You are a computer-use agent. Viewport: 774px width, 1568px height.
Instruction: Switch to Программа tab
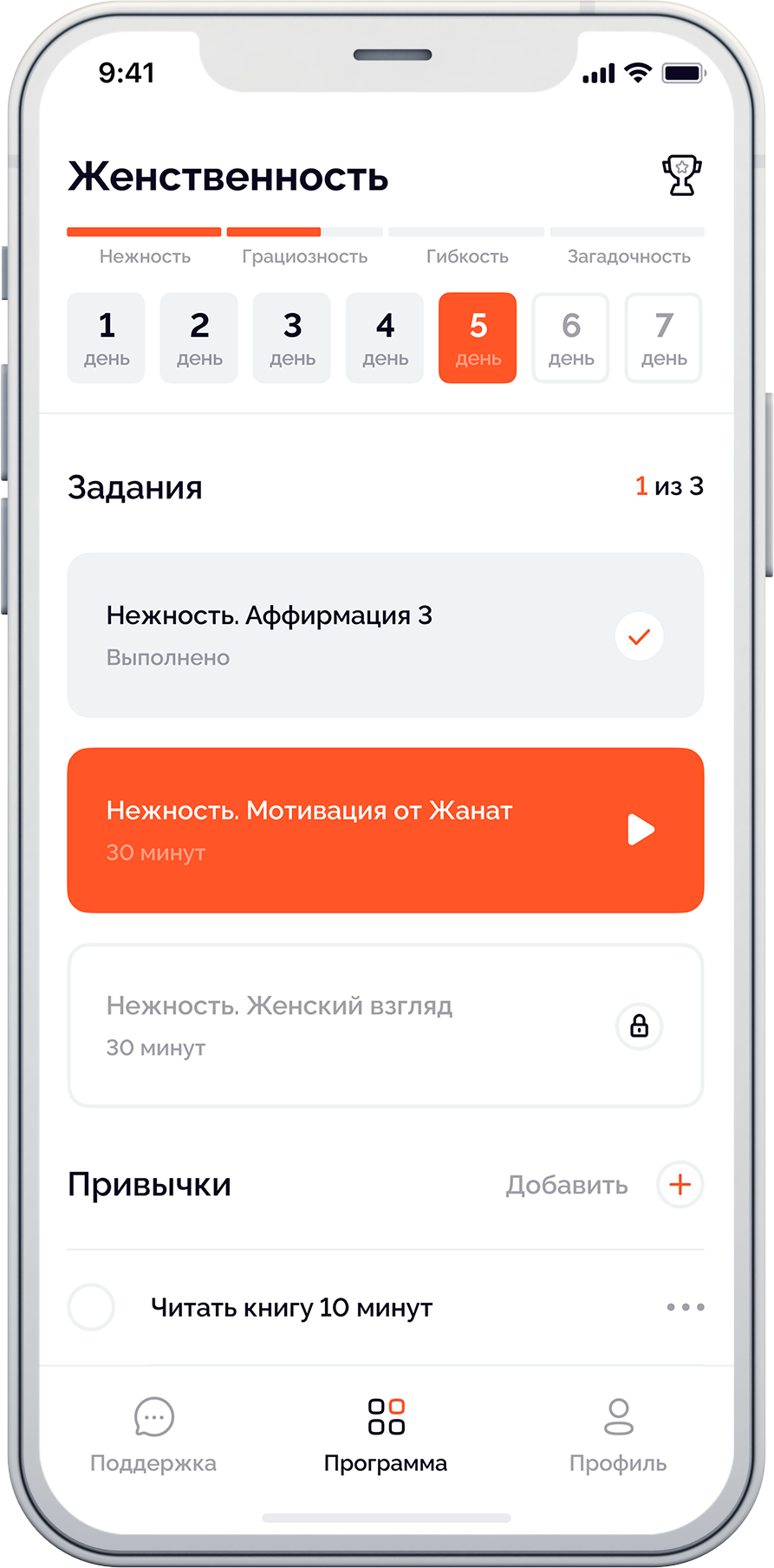386,1435
